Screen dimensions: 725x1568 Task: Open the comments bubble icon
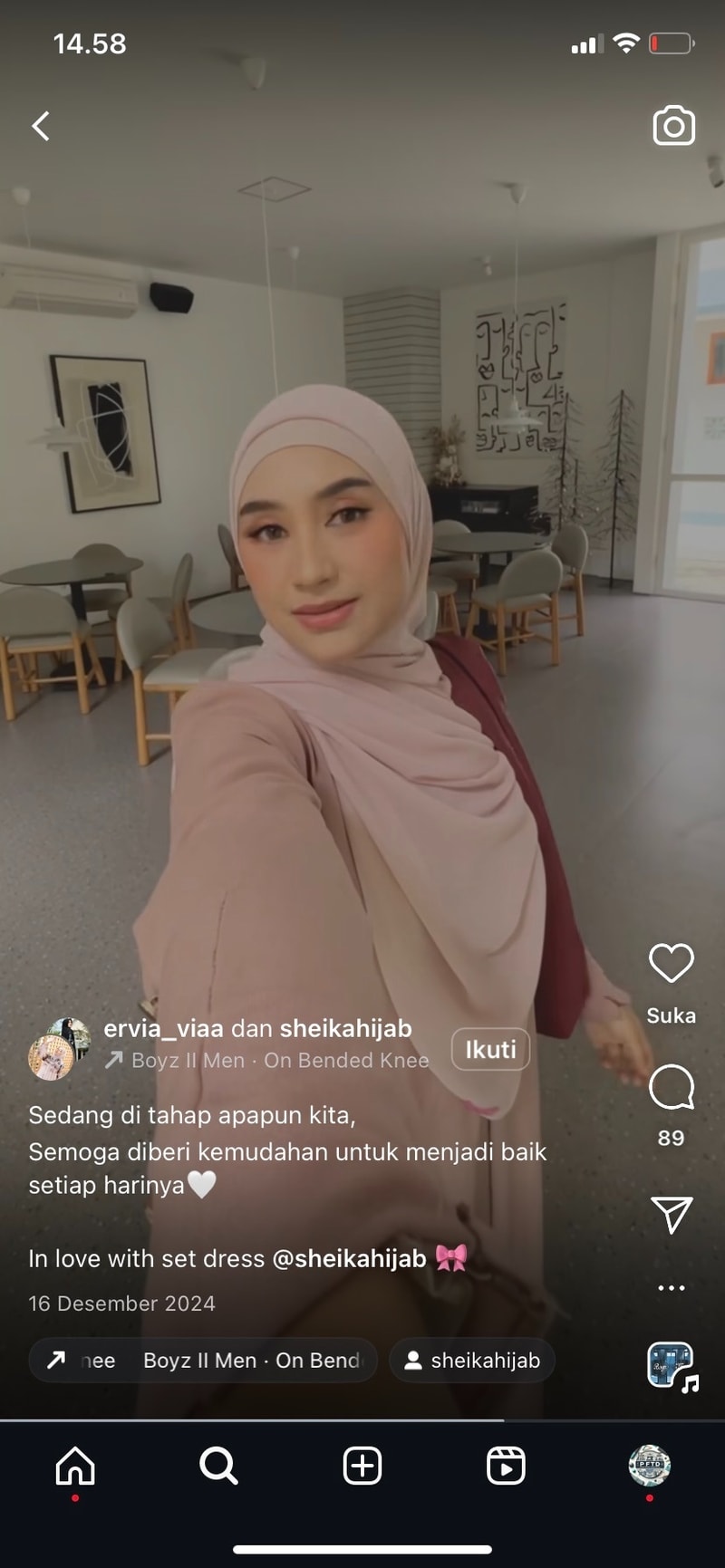[671, 1087]
